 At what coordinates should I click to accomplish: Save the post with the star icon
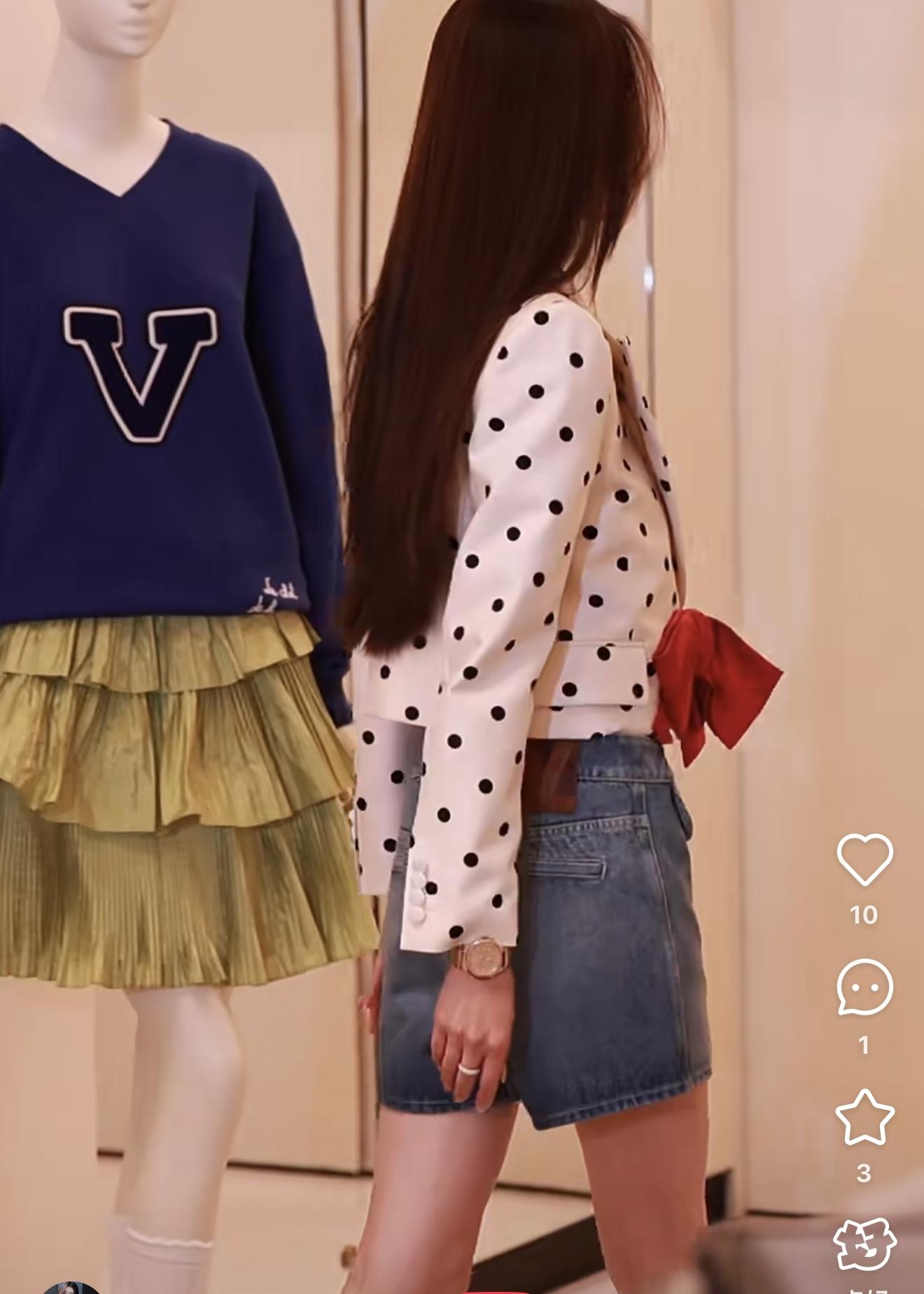(x=864, y=1117)
